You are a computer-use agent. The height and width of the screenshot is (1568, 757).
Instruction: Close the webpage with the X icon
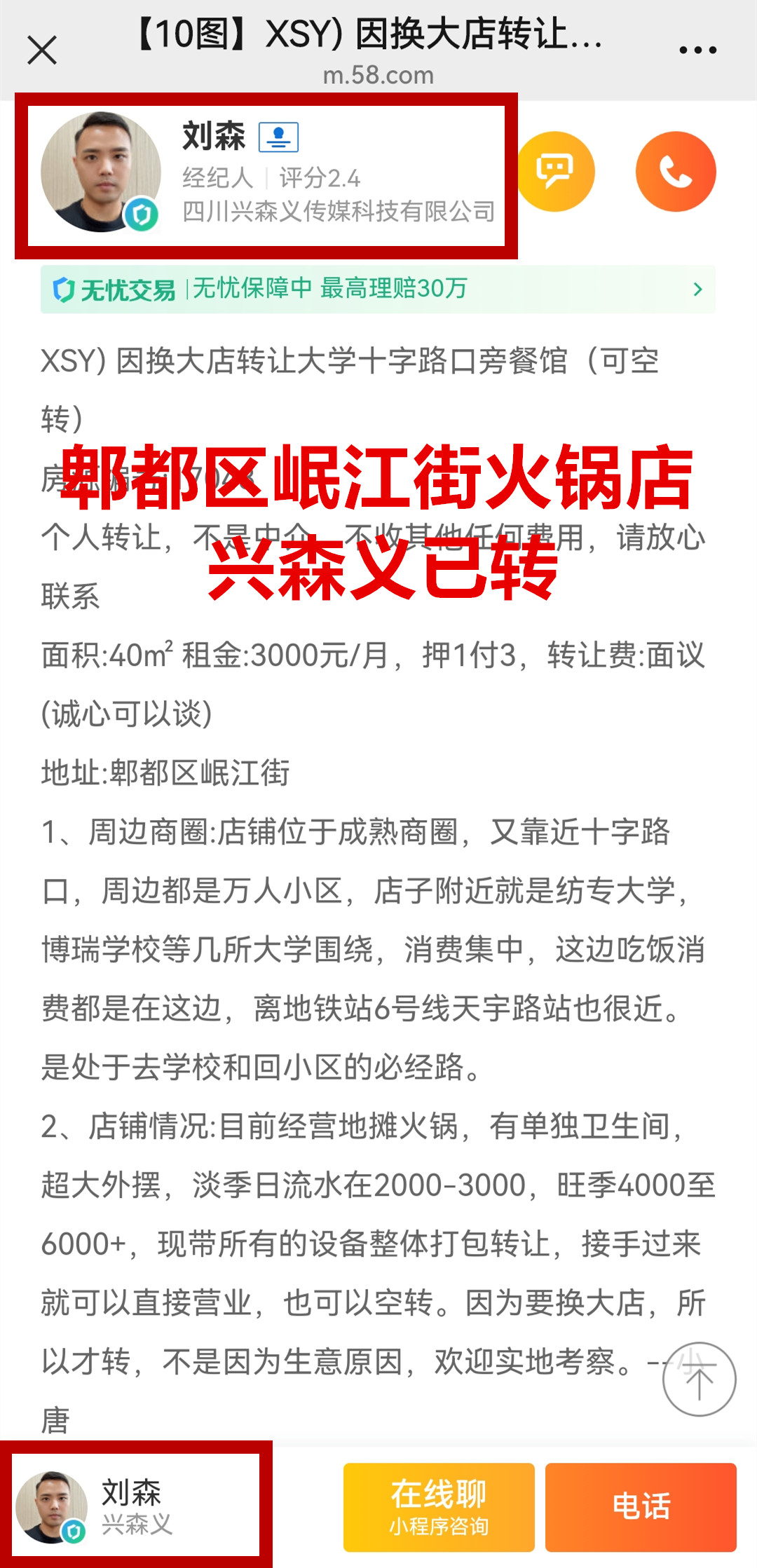click(x=42, y=50)
